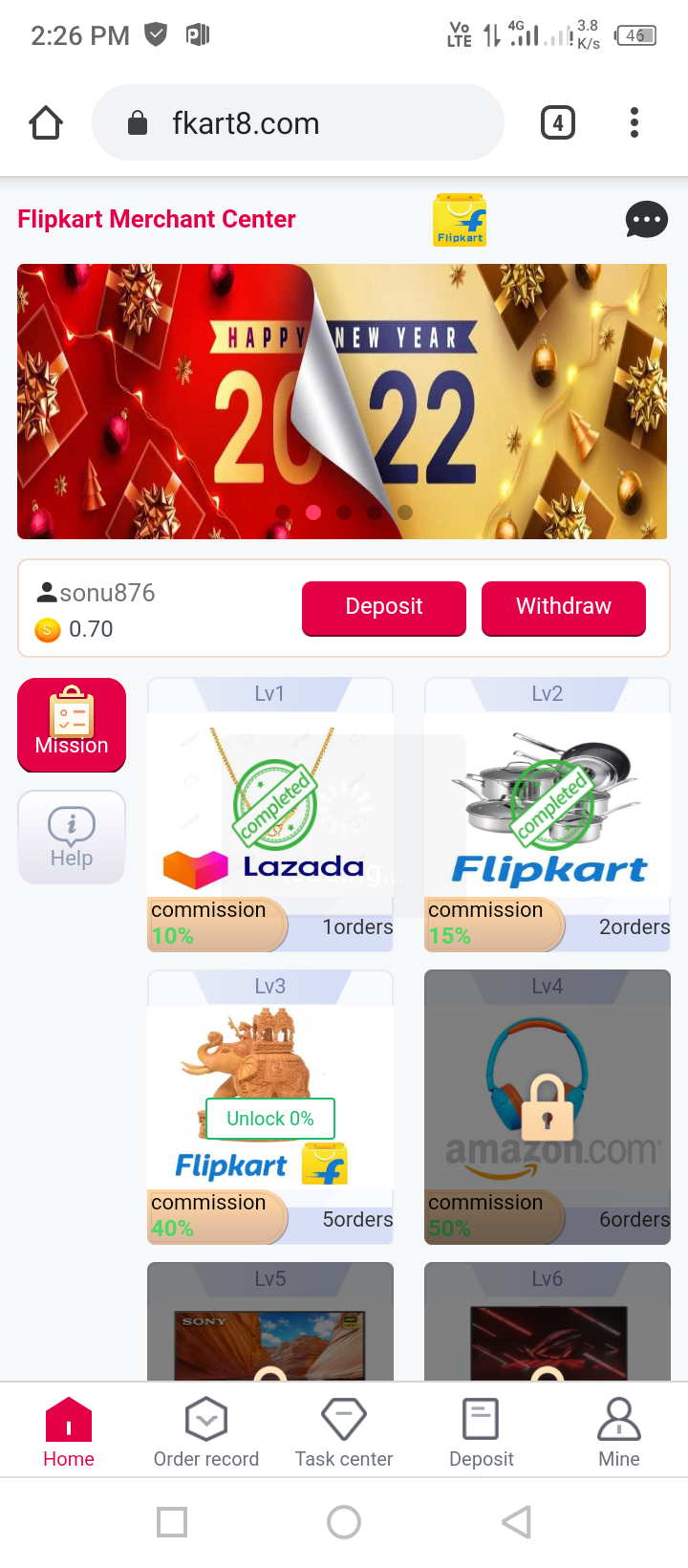
Task: Tap the locked Lv4 Amazon card
Action: point(548,1107)
